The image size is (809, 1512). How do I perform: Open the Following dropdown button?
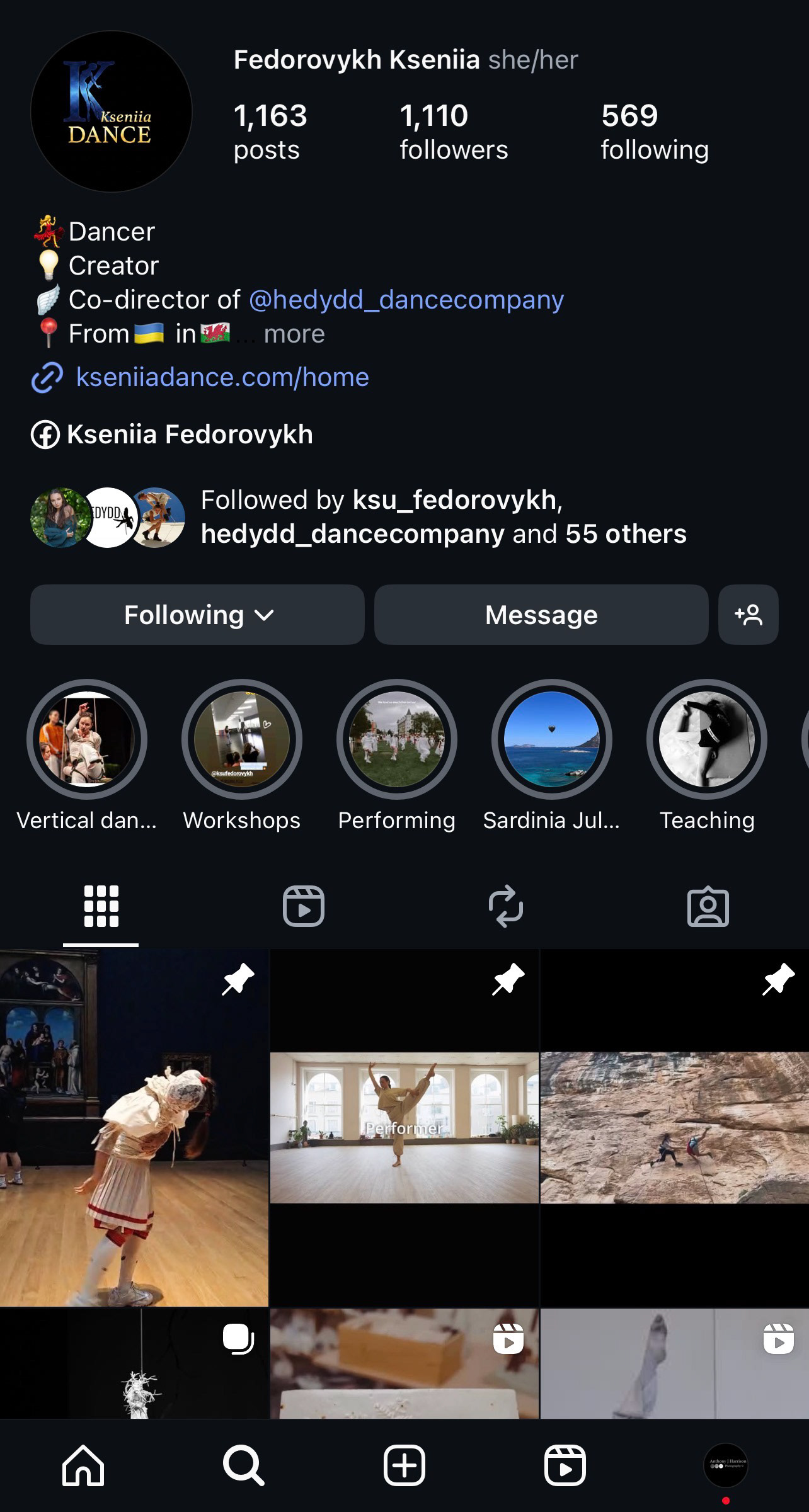[197, 615]
